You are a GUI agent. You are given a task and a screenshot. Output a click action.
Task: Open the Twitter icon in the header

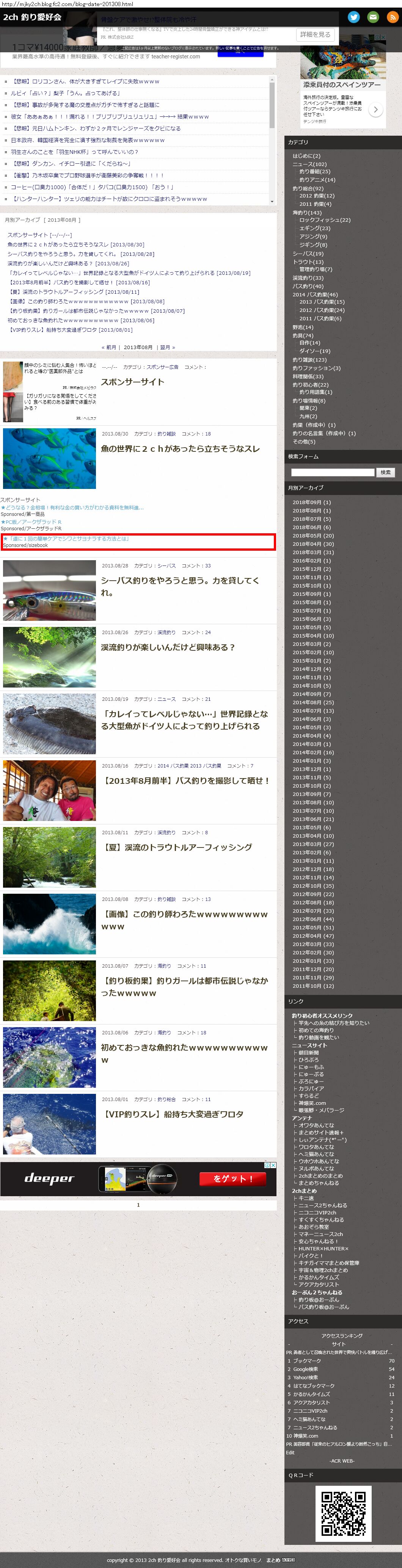(353, 17)
